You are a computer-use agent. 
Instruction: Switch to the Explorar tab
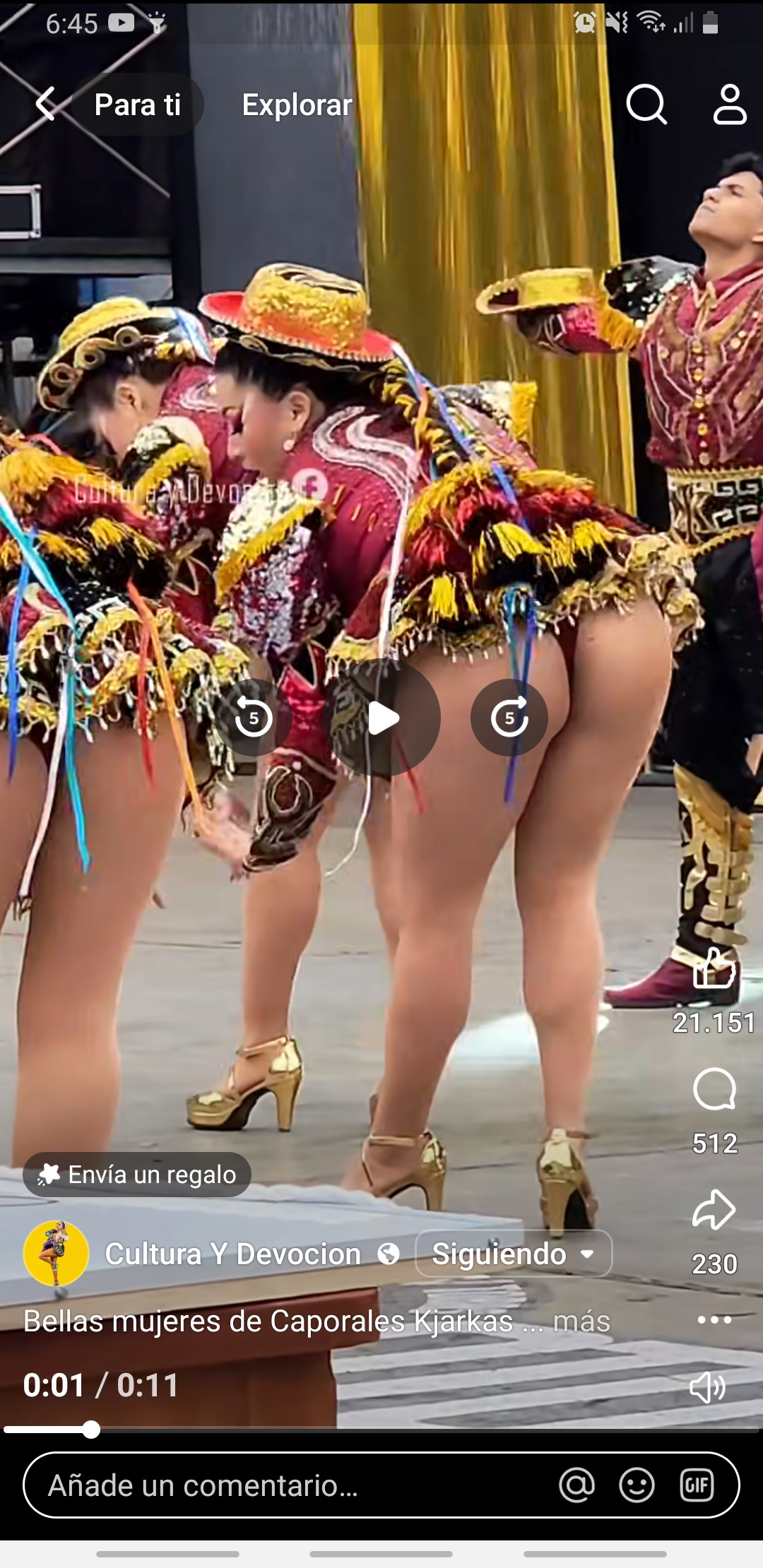(x=297, y=105)
